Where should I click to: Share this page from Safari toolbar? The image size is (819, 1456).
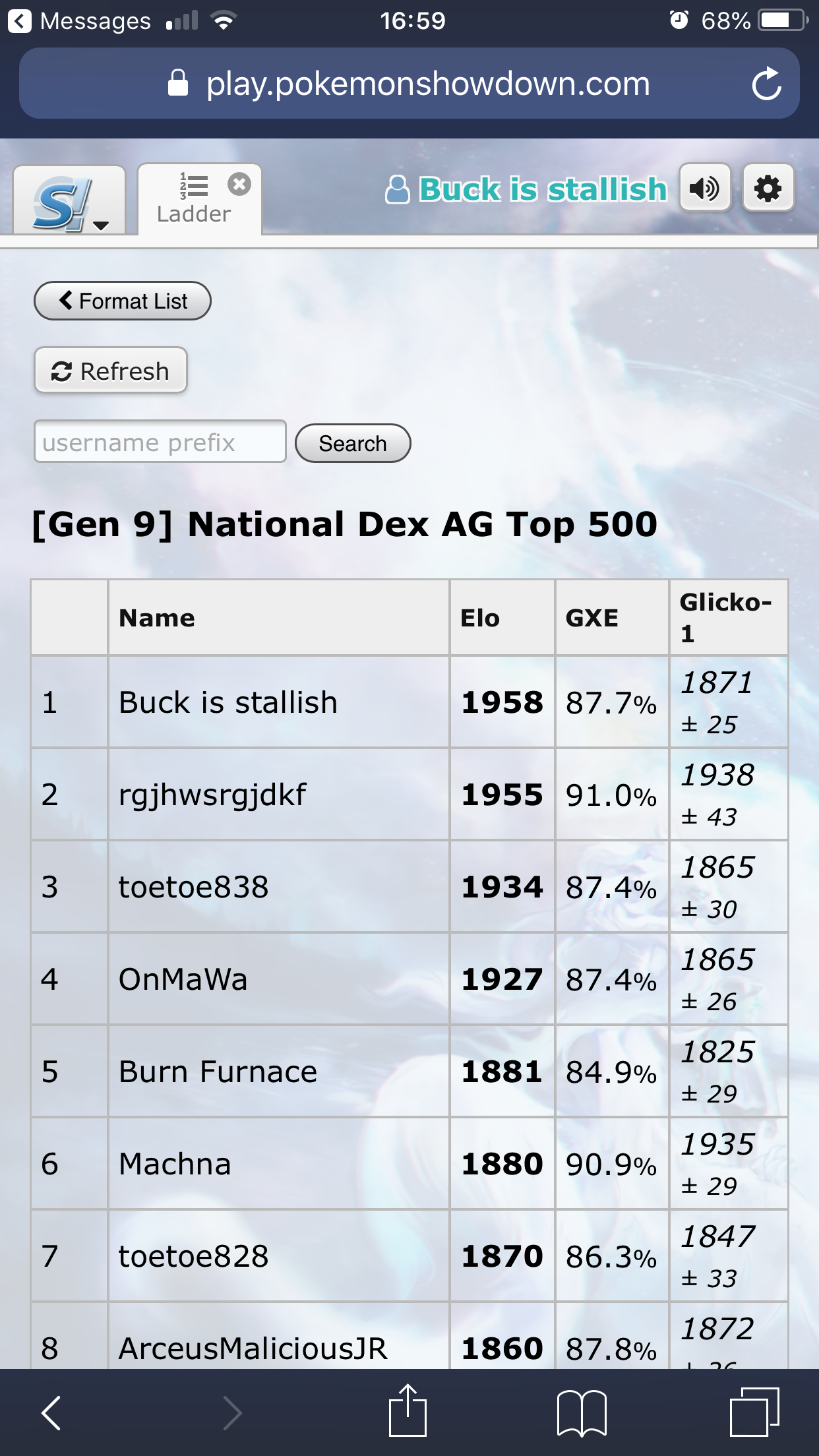pos(408,1410)
